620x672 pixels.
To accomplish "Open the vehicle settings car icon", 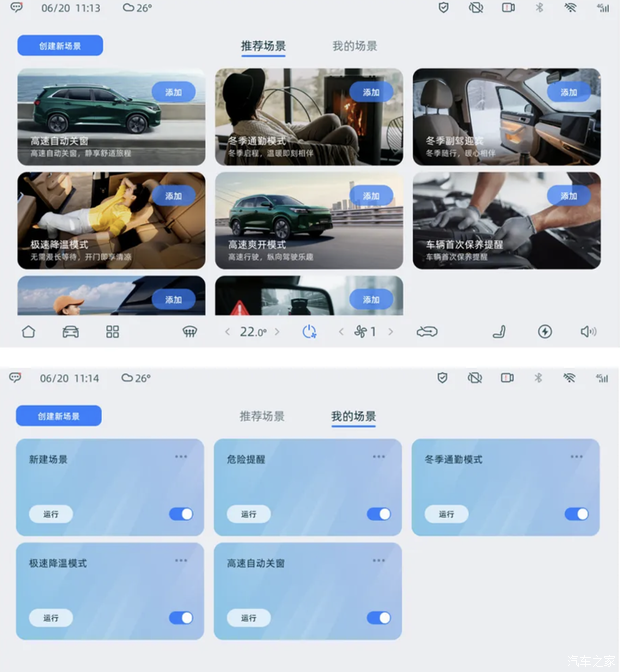I will (70, 332).
